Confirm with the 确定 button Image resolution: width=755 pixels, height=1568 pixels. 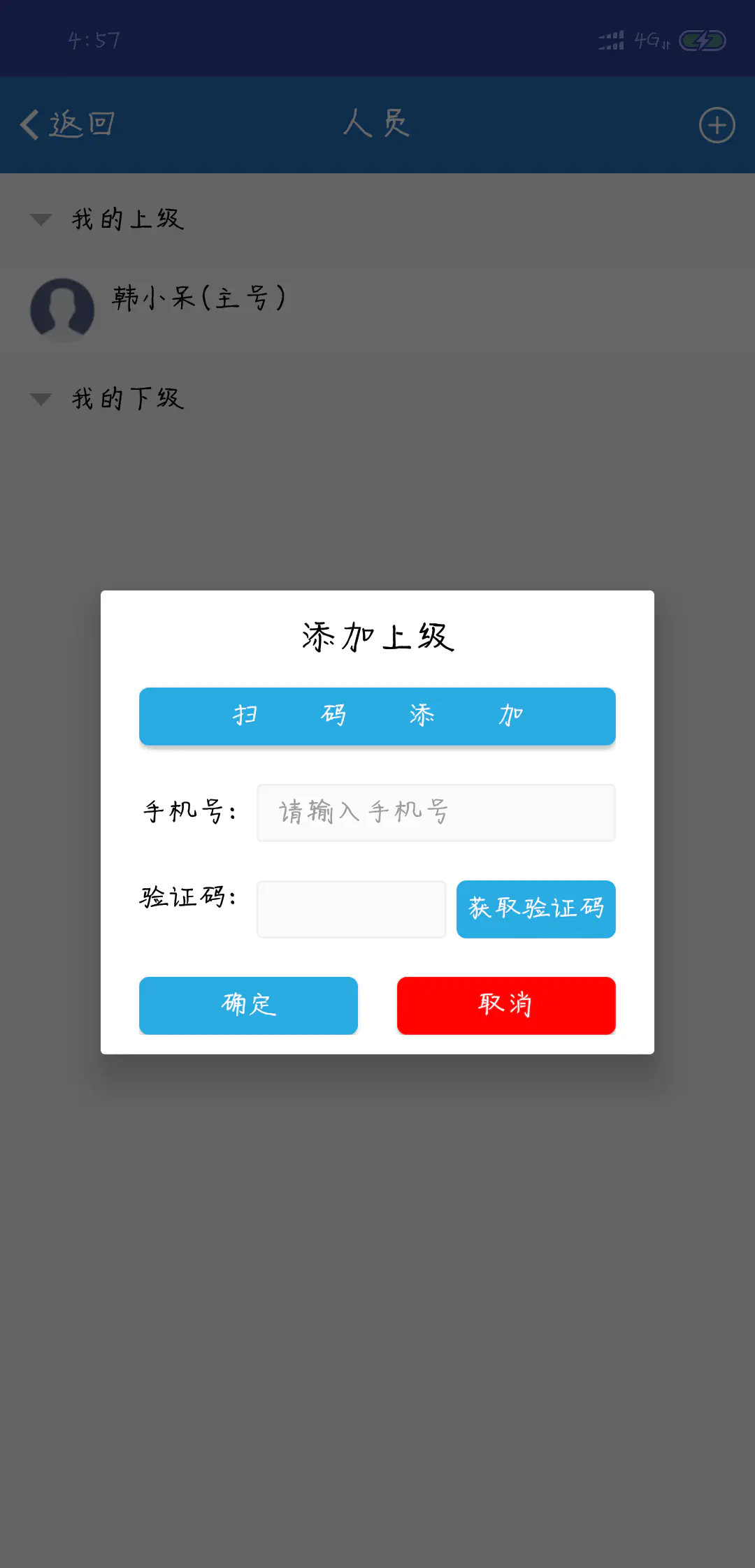tap(248, 1005)
